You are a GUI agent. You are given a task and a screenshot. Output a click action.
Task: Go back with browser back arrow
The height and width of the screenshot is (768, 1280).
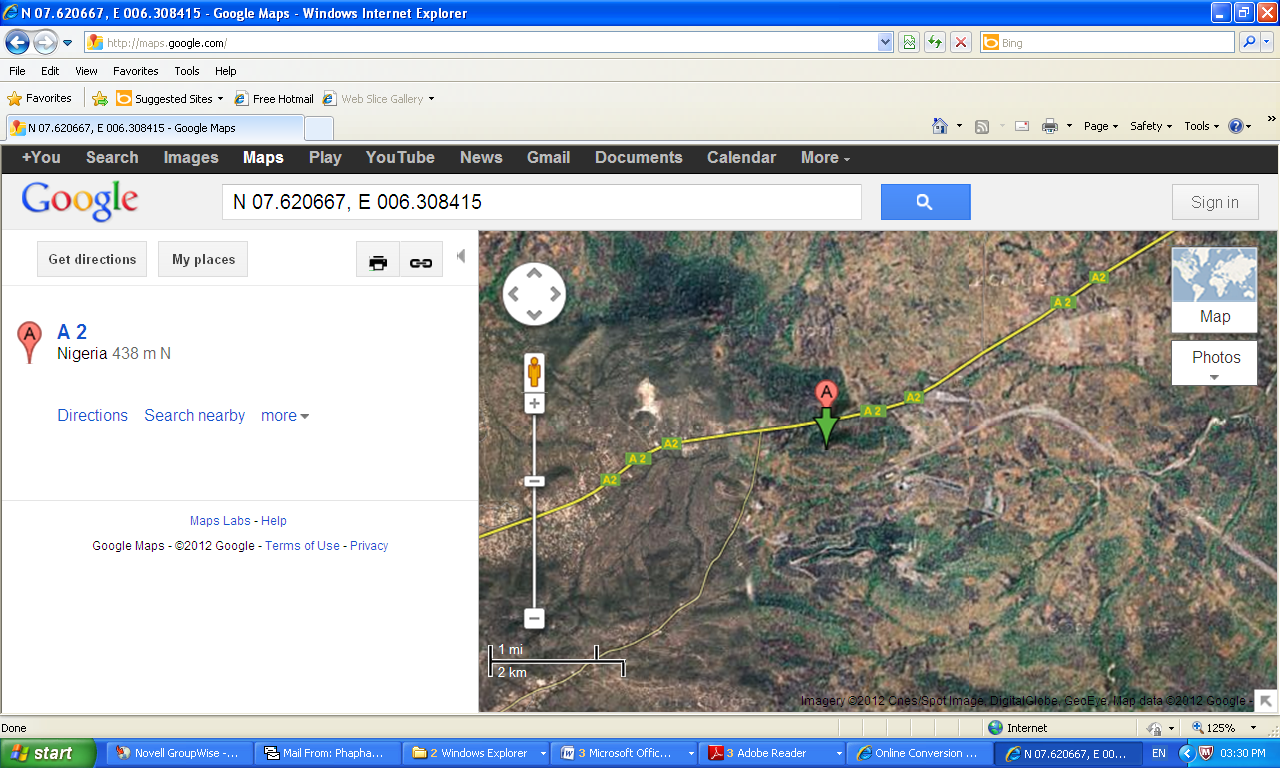click(17, 42)
